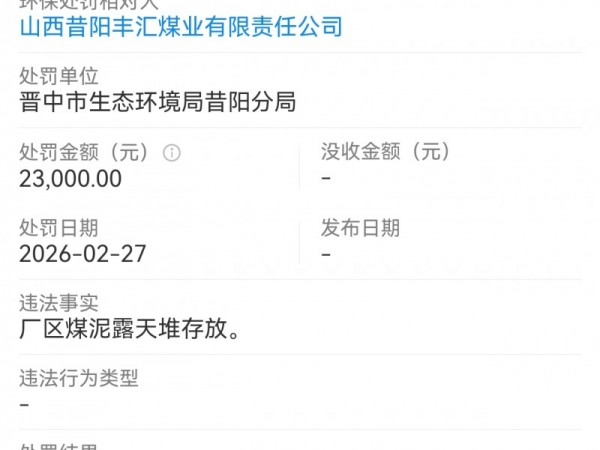Tap the info icon next to 处罚金额
Image resolution: width=600 pixels, height=450 pixels.
(172, 153)
